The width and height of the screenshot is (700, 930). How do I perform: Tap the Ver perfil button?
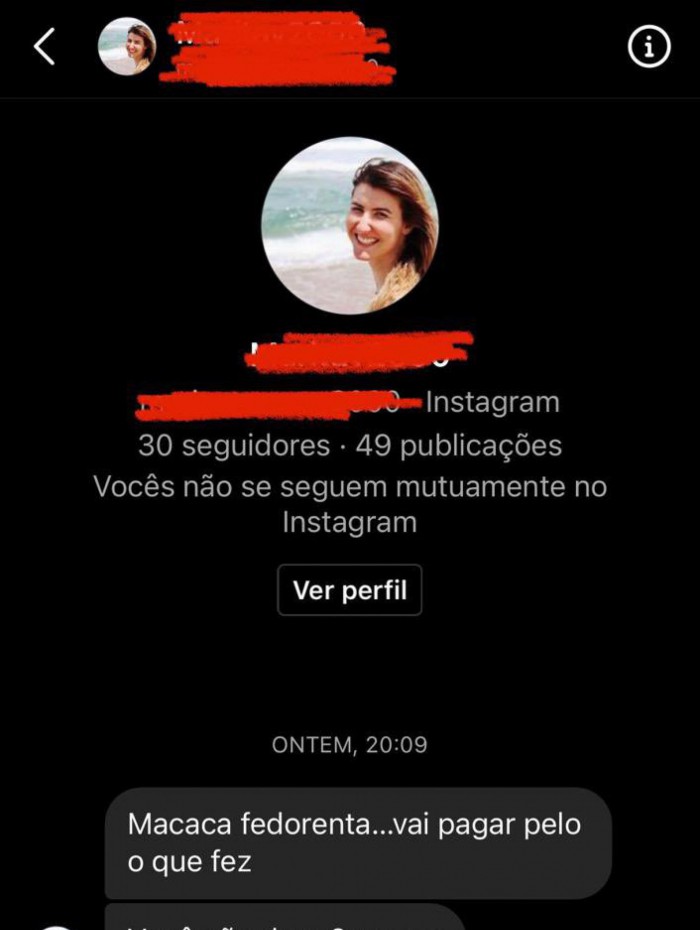350,590
